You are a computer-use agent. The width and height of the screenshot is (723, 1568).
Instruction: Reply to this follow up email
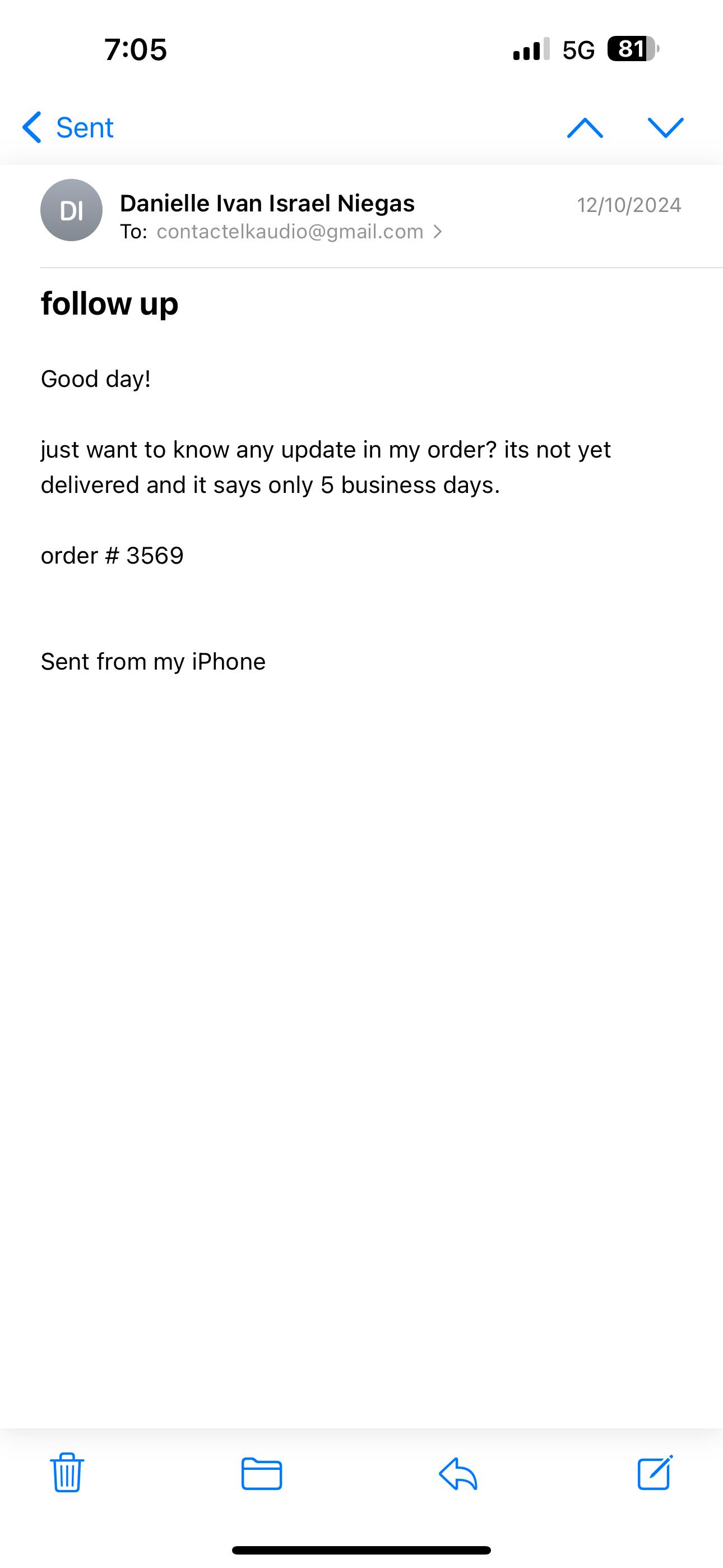[458, 1474]
